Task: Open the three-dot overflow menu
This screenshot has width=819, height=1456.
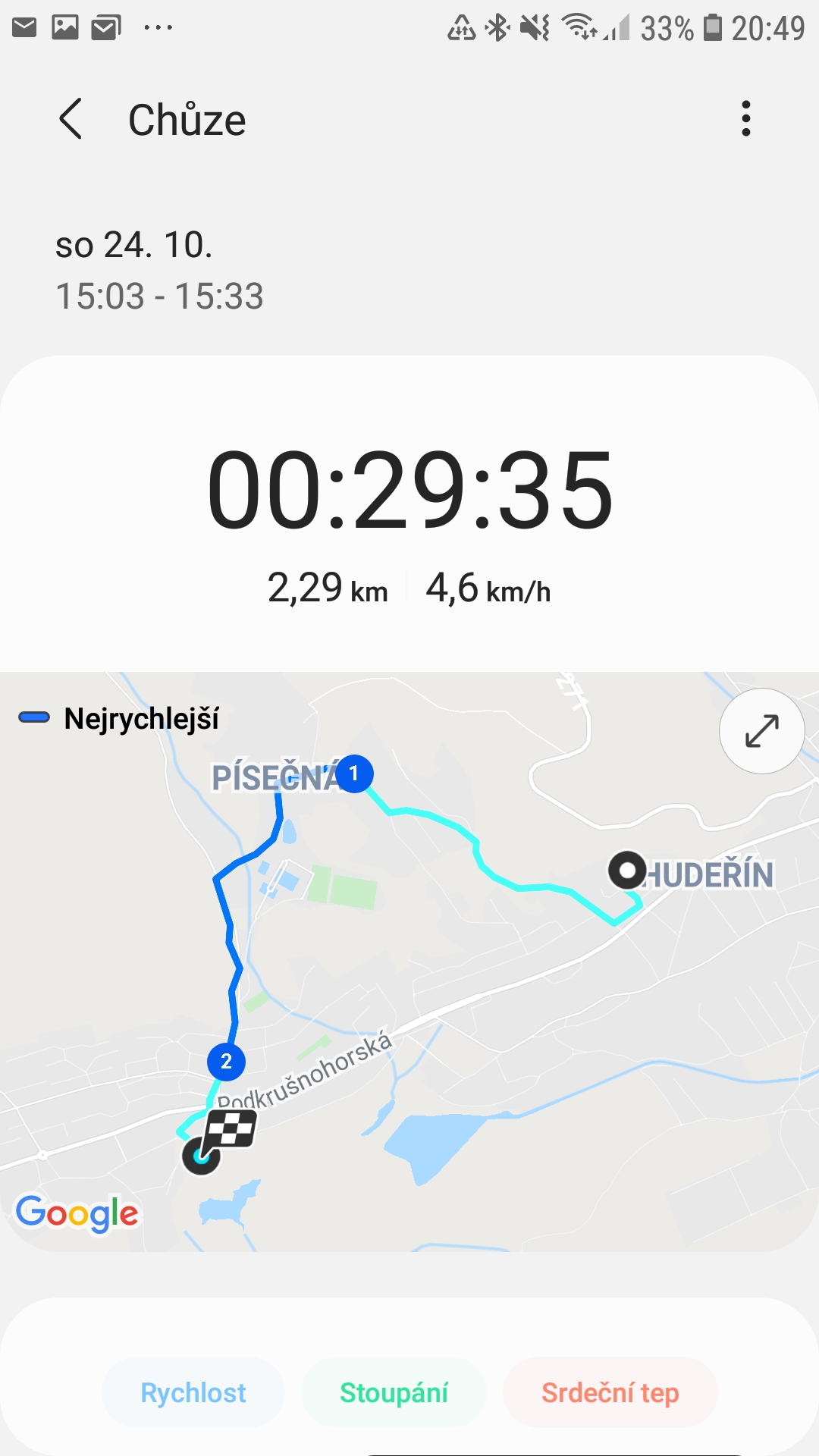Action: [x=746, y=119]
